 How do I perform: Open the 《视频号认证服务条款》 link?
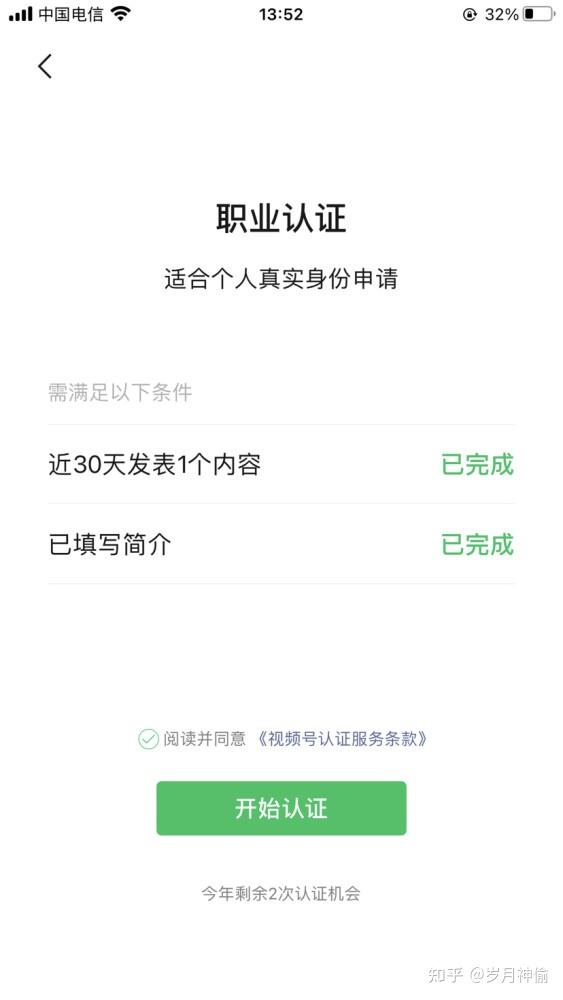coord(342,739)
